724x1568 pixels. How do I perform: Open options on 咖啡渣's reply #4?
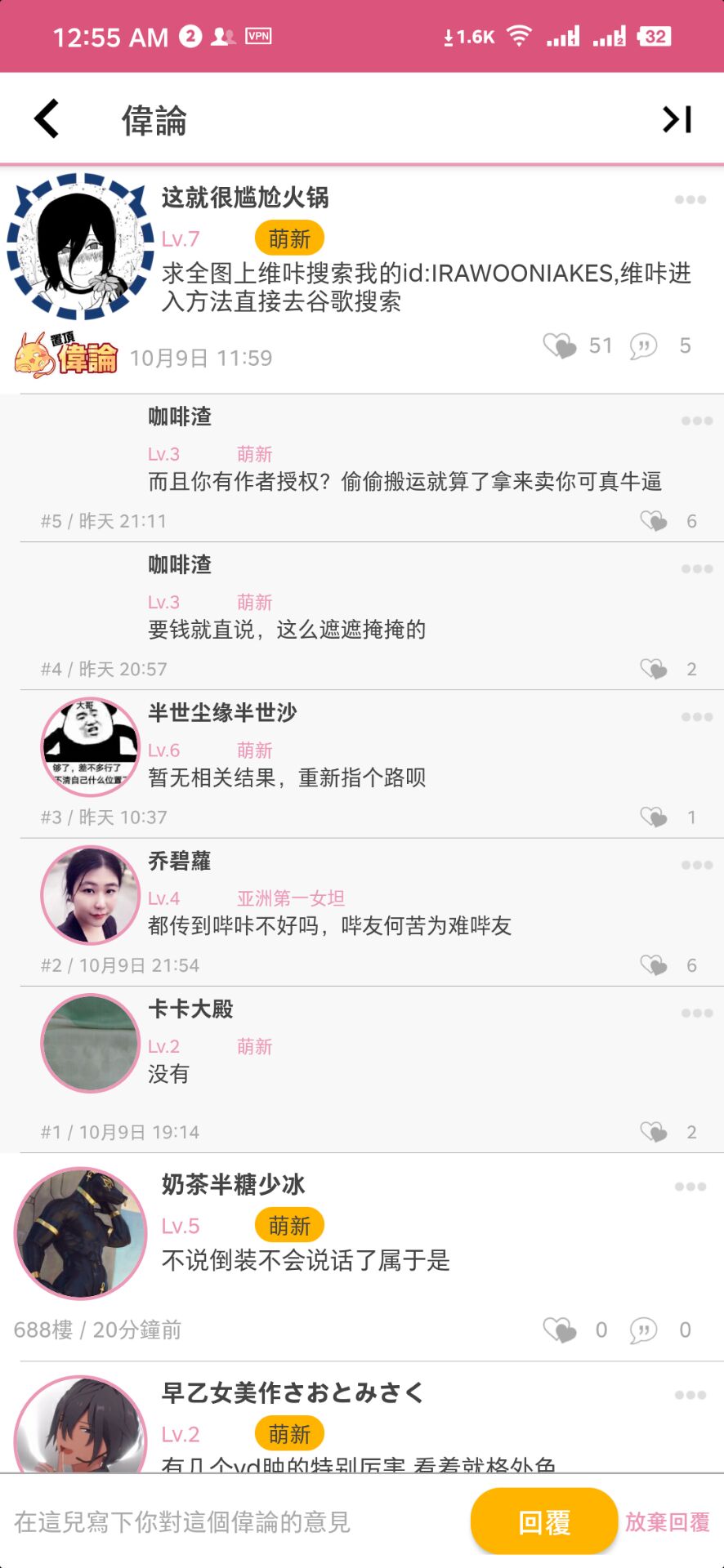click(696, 569)
